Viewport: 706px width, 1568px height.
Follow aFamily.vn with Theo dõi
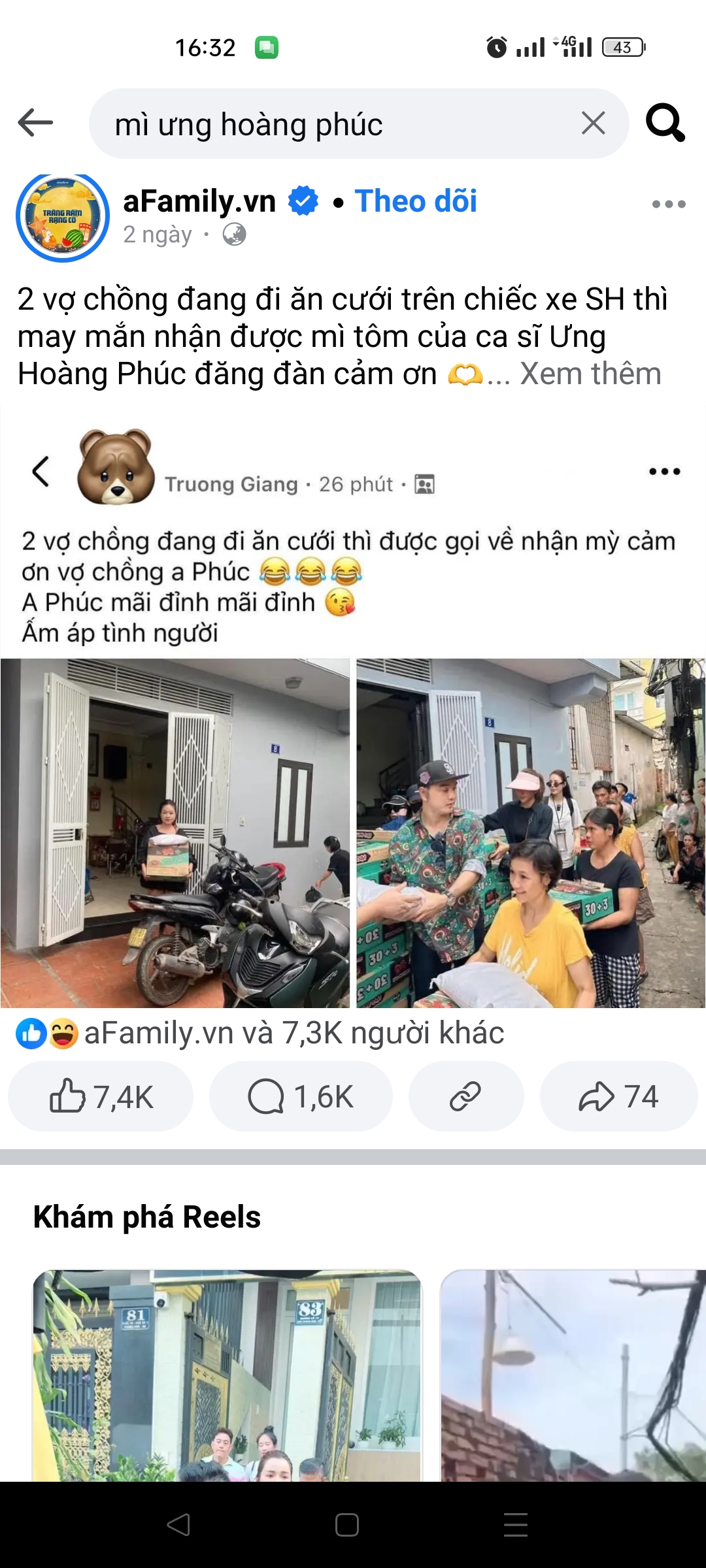(x=416, y=201)
